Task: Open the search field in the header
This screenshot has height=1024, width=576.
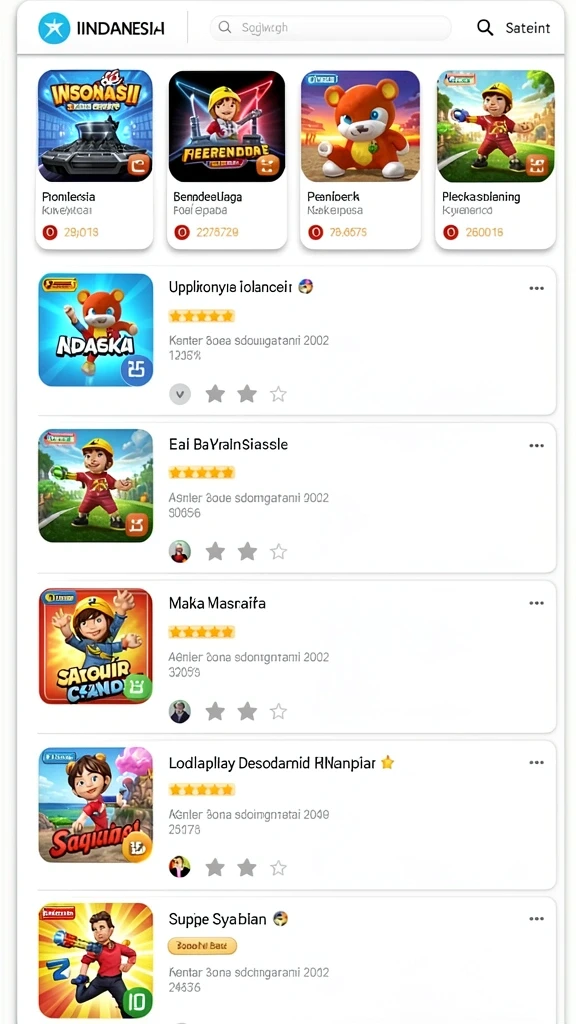Action: coord(330,27)
